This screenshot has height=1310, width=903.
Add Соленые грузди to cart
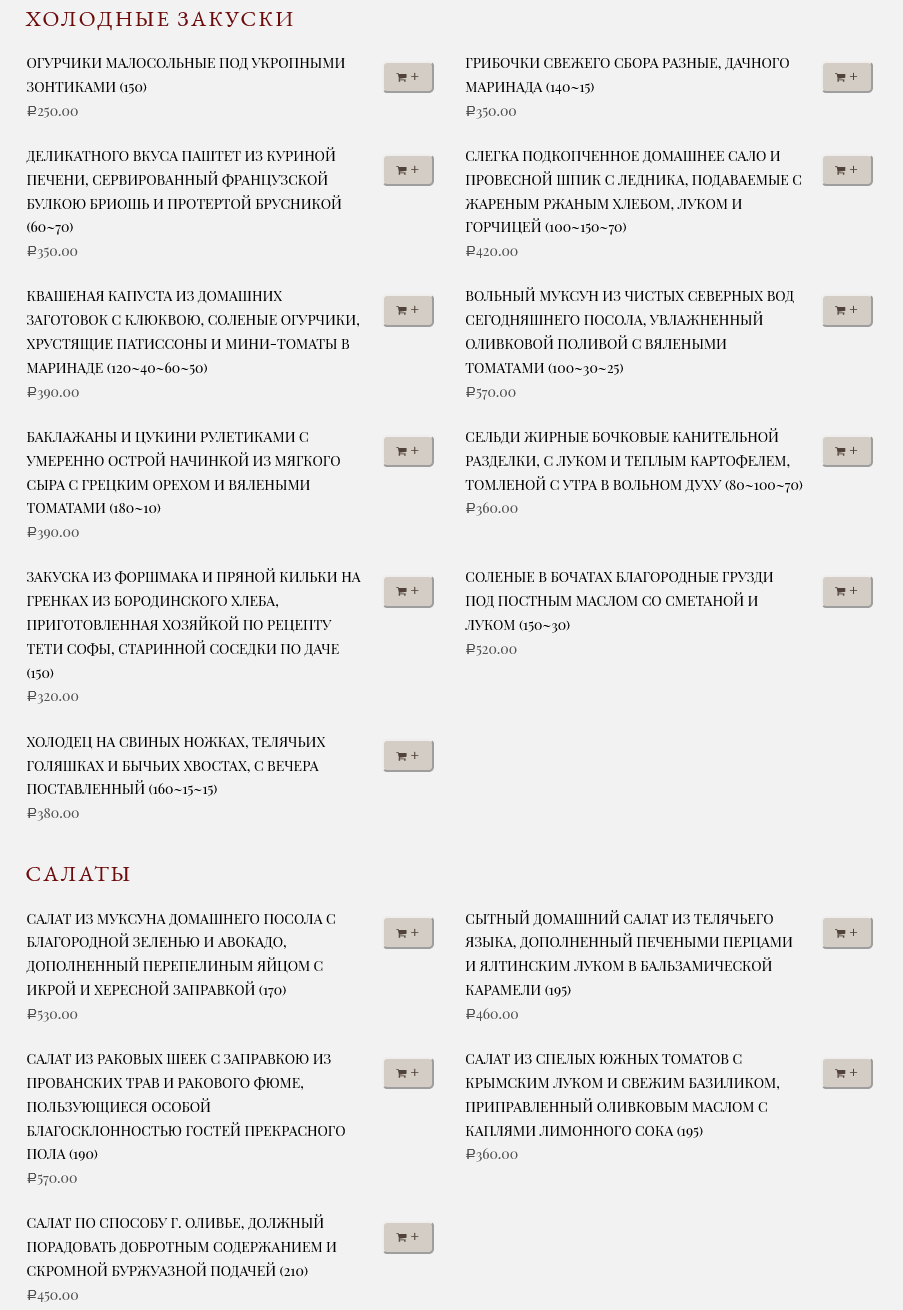tap(847, 591)
